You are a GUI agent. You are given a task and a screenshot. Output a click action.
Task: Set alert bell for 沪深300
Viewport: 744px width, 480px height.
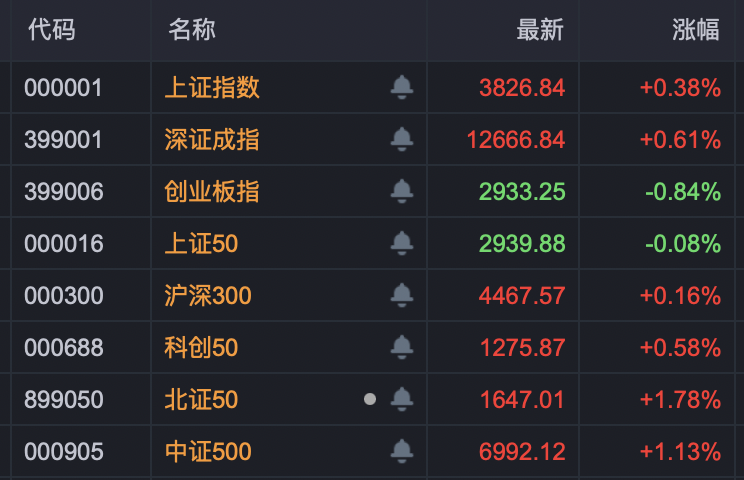(x=402, y=296)
